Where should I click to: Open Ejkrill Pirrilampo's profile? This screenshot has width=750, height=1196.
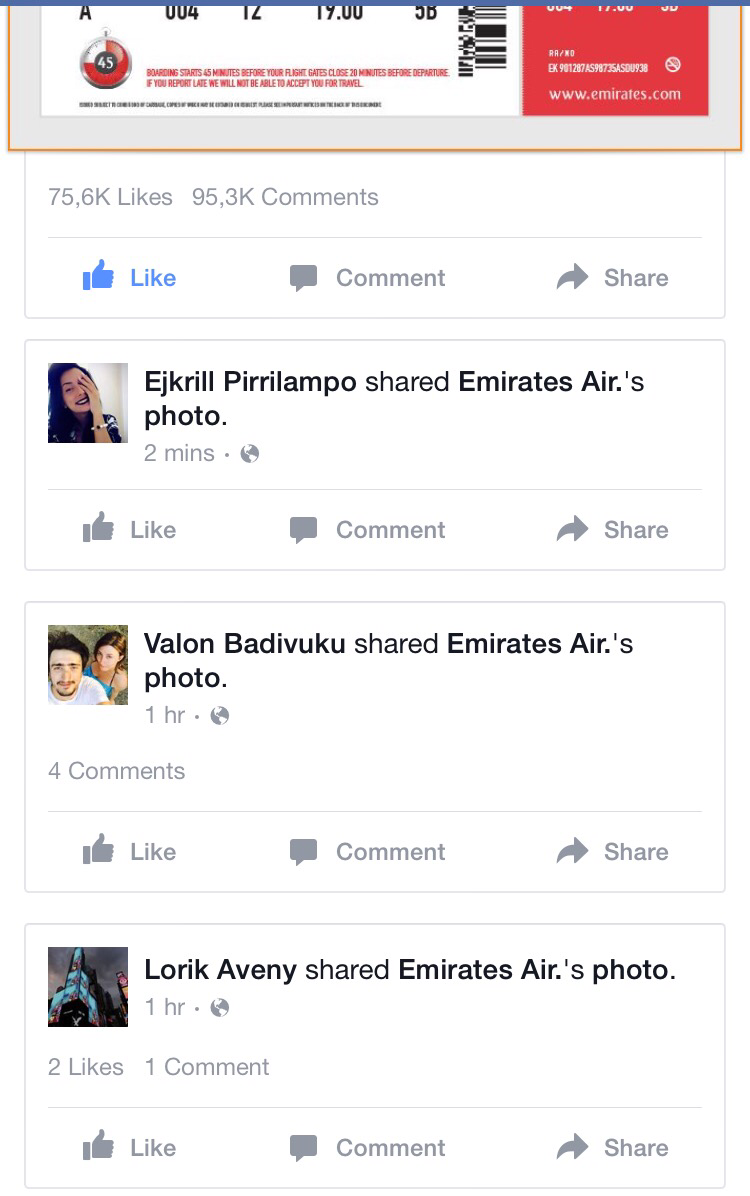[x=250, y=381]
